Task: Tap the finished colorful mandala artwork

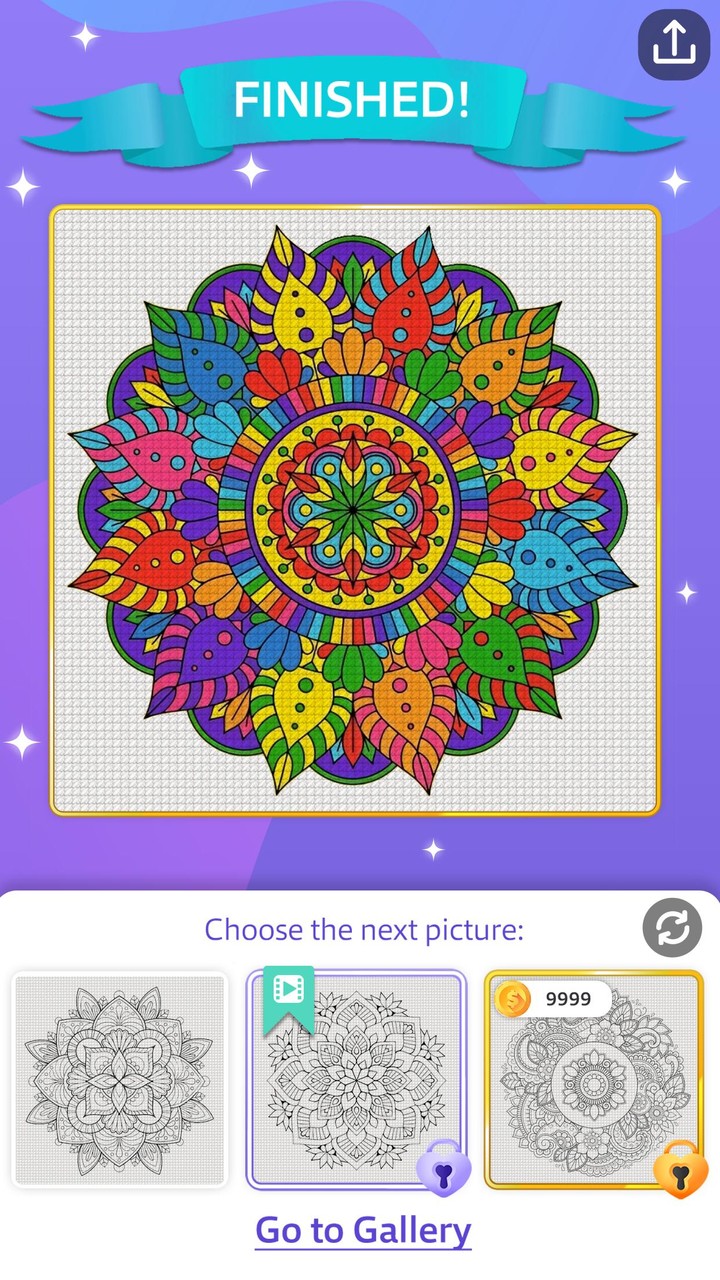Action: coord(358,508)
